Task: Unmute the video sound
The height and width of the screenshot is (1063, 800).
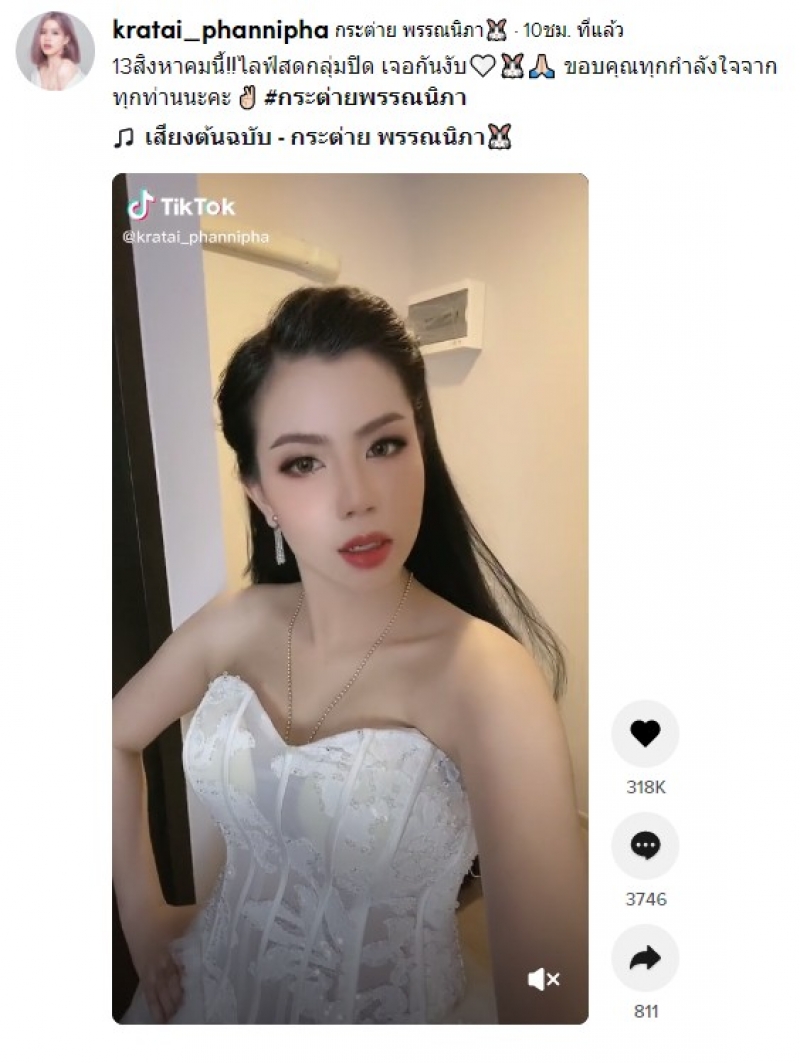Action: click(x=543, y=980)
